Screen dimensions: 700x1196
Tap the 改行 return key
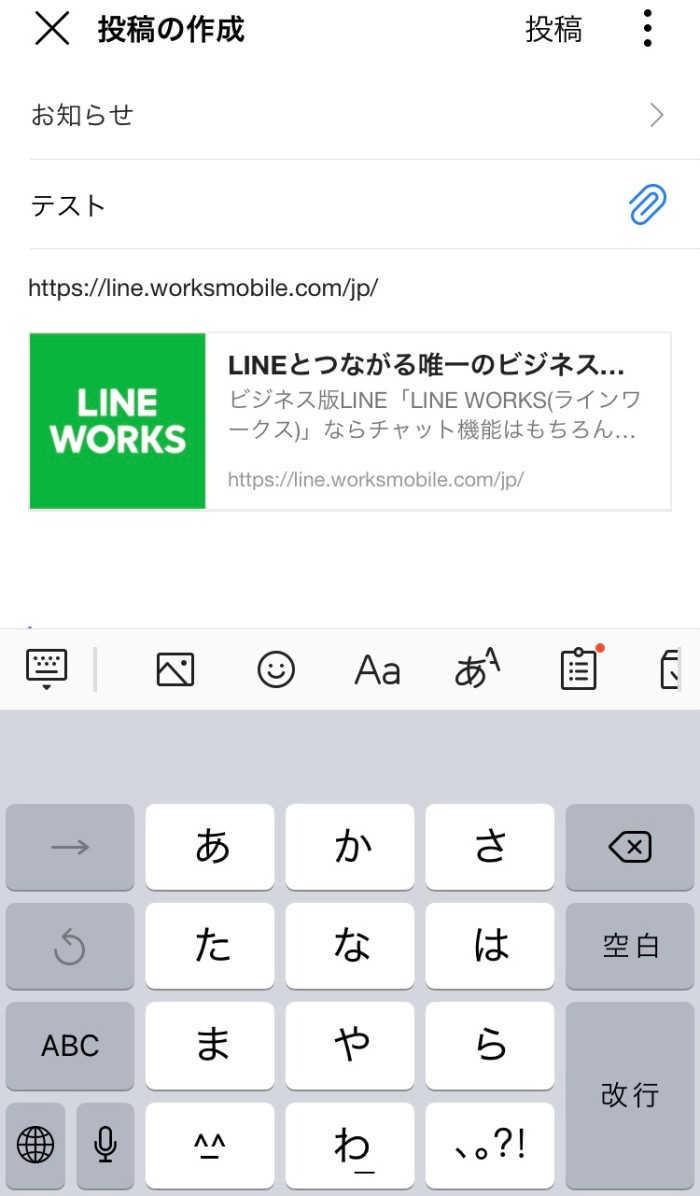[629, 1095]
